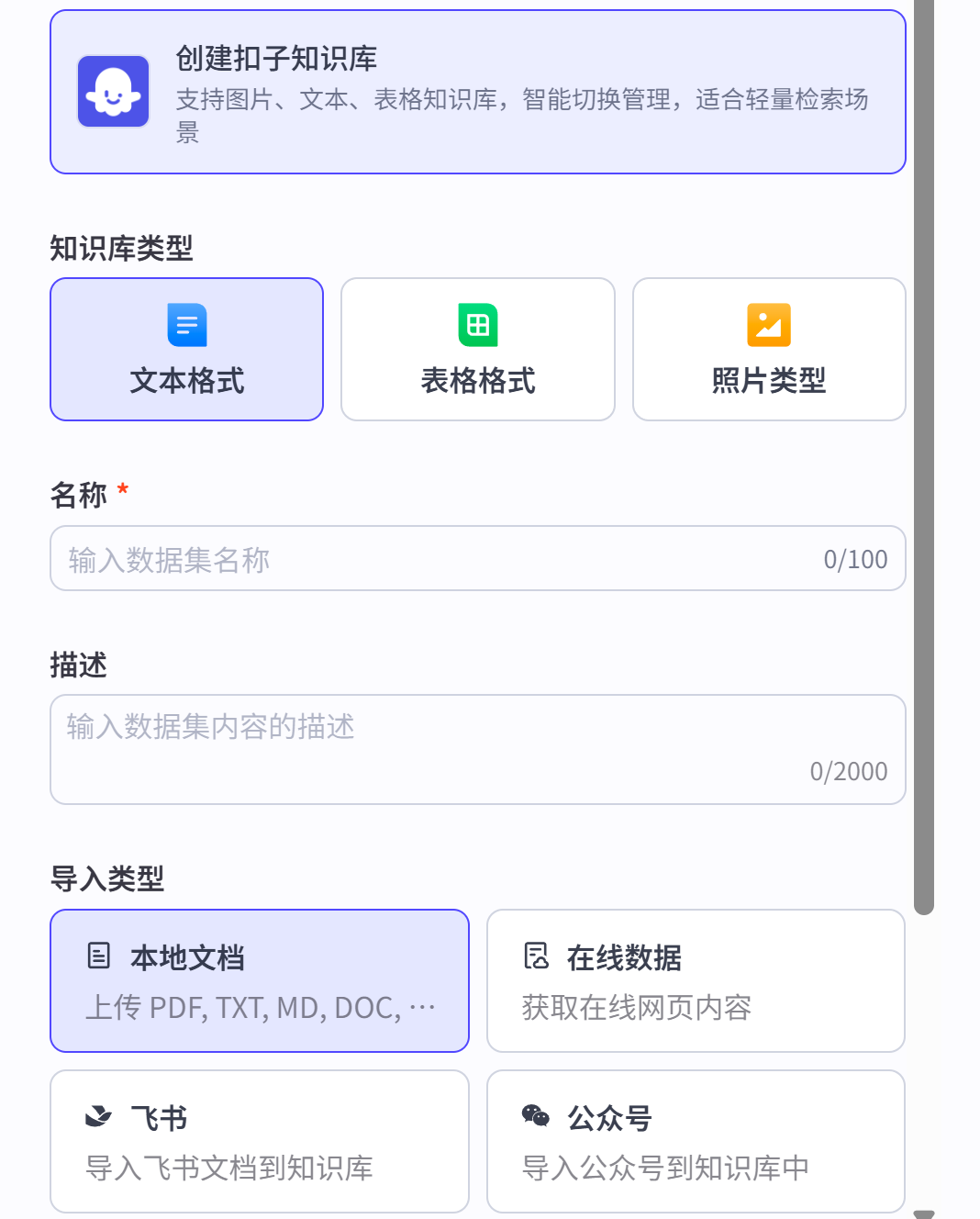Screen dimensions: 980x1219
Task: Choose 本地文档 as import type
Action: click(260, 980)
